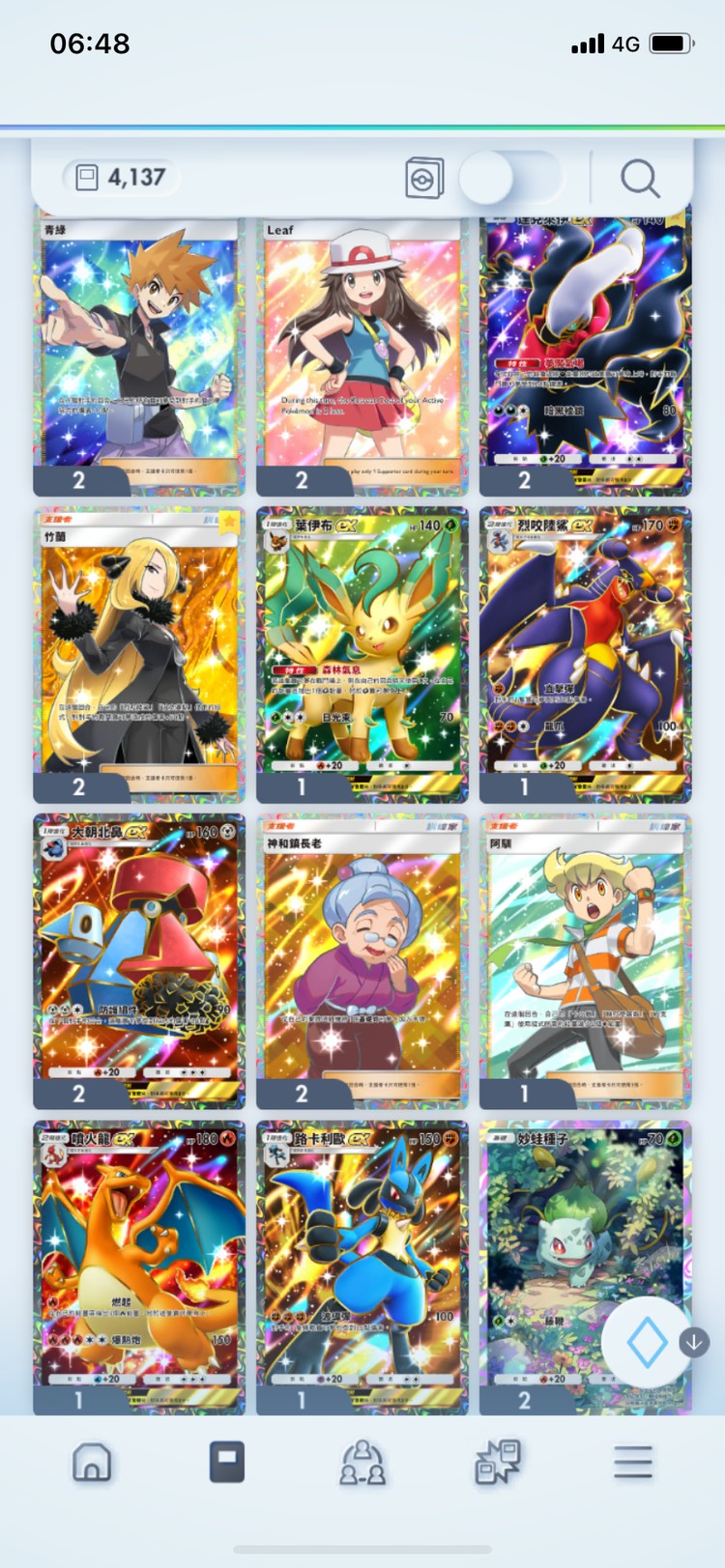Toggle the card view switch
This screenshot has width=725, height=1568.
pos(509,179)
